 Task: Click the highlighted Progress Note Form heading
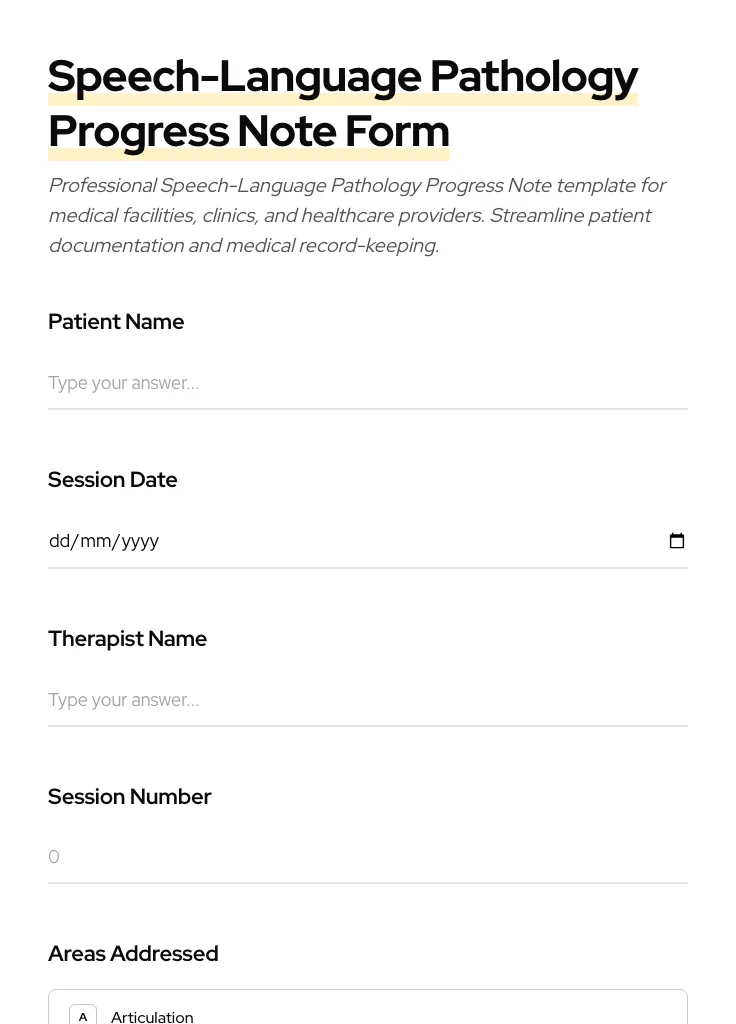click(248, 130)
